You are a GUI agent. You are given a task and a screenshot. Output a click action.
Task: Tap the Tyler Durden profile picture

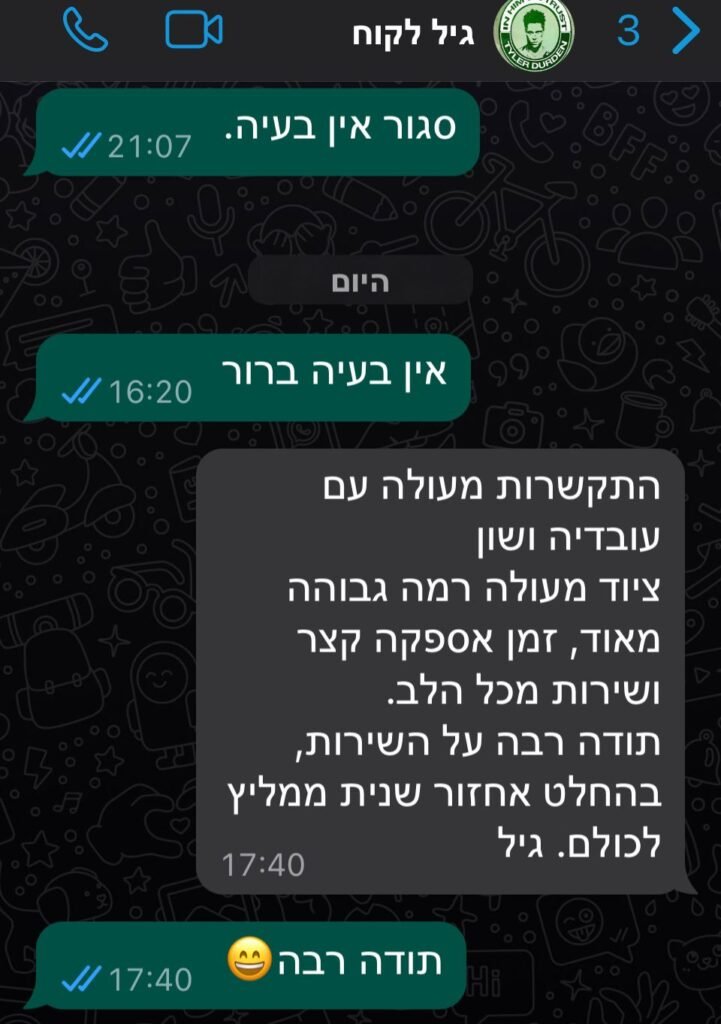coord(535,33)
